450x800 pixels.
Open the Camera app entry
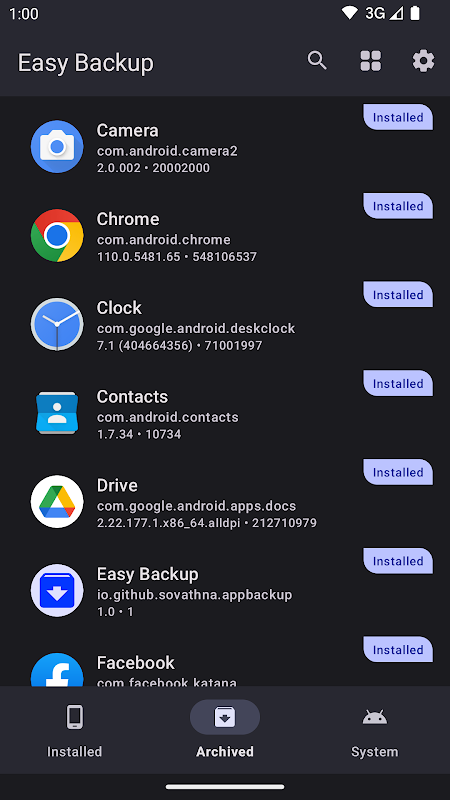[225, 147]
